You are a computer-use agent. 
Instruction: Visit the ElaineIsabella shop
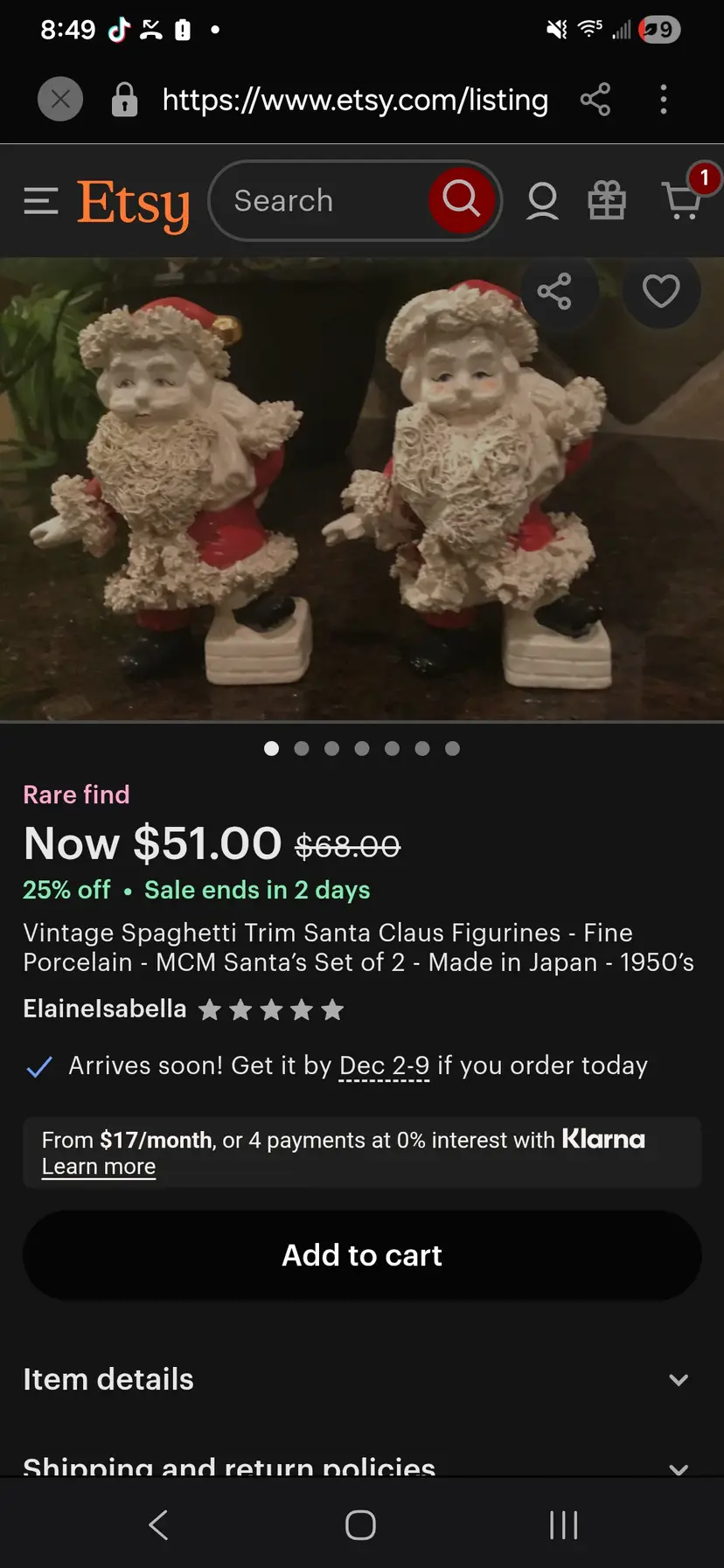[105, 1009]
